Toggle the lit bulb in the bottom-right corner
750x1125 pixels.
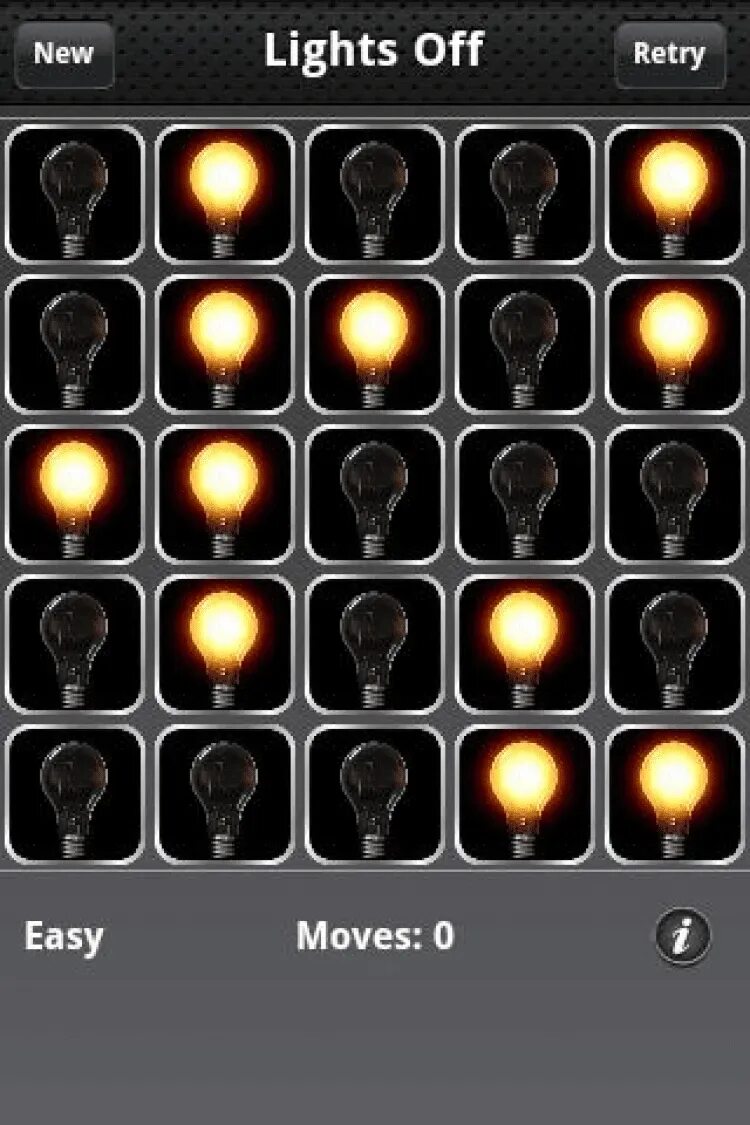(674, 794)
